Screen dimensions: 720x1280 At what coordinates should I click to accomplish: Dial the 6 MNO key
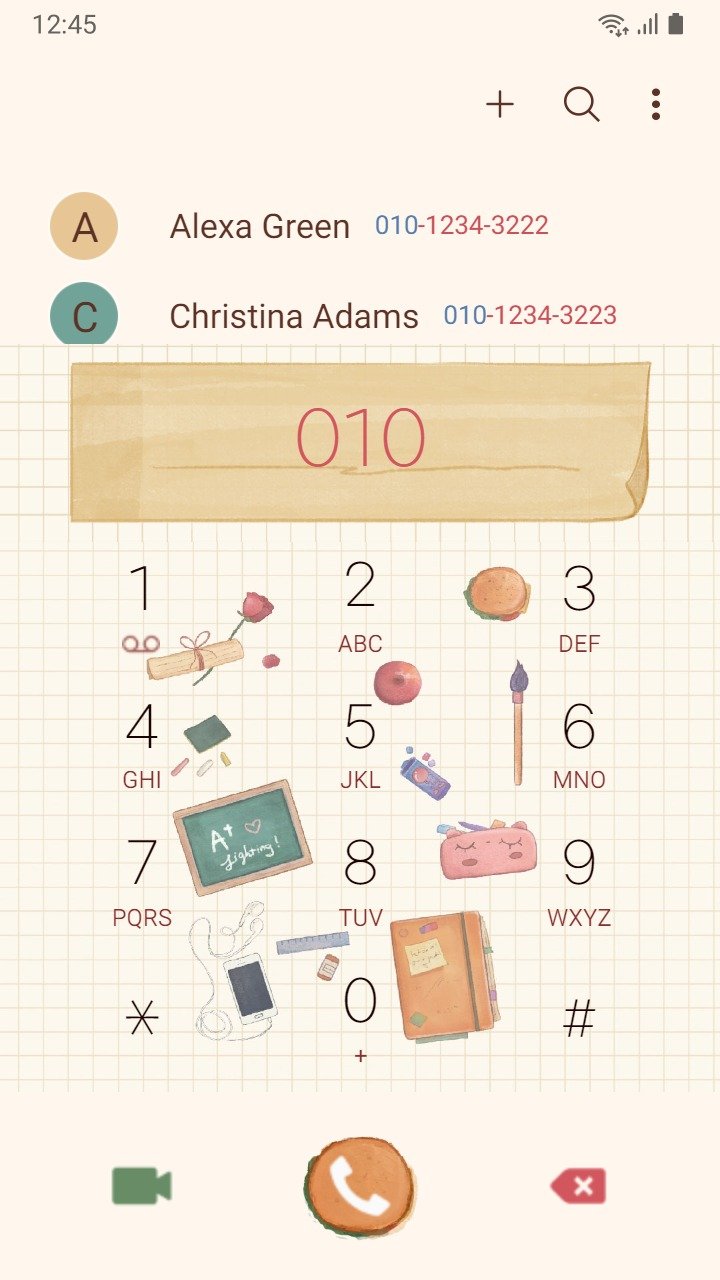(579, 745)
